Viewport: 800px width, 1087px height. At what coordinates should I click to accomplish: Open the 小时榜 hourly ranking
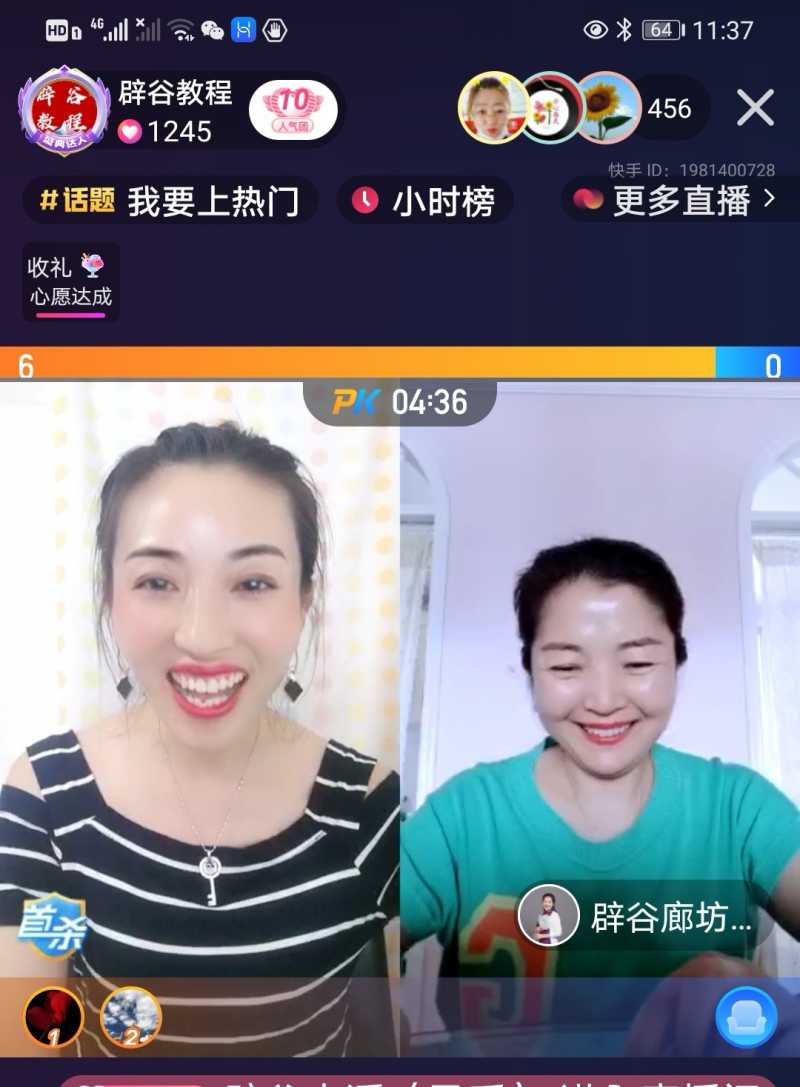click(425, 201)
